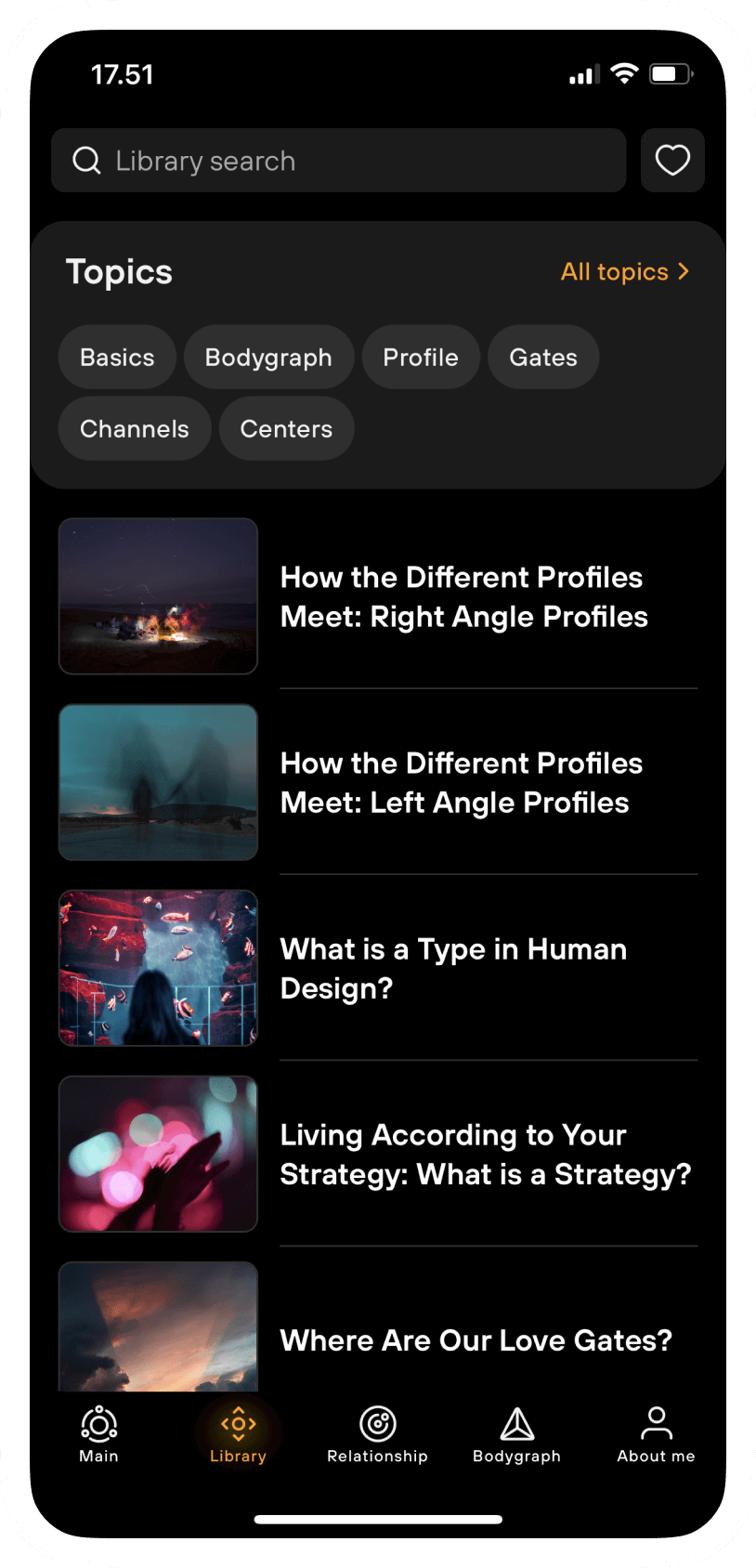Tap the chevron next to All topics
756x1568 pixels.
(684, 271)
